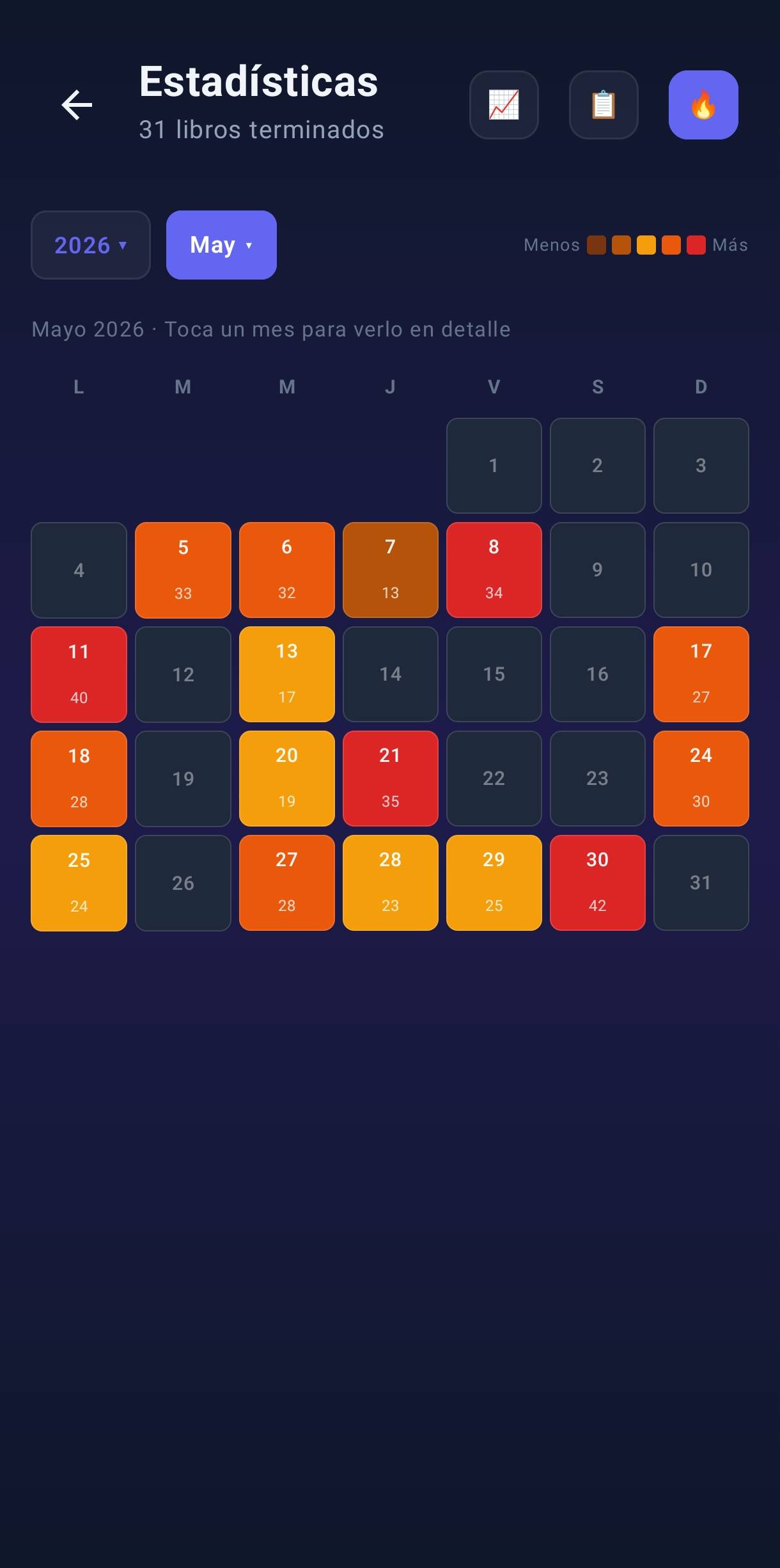Open the May month dropdown
This screenshot has height=1568, width=780.
(221, 245)
